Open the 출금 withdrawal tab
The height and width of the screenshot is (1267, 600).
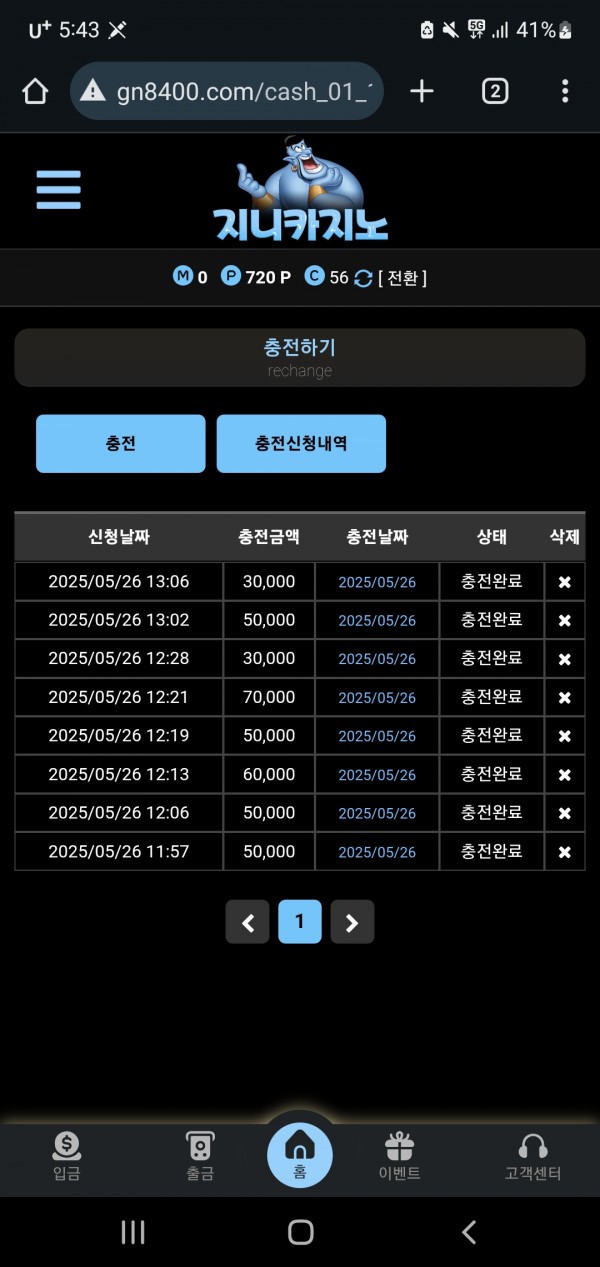click(200, 1157)
